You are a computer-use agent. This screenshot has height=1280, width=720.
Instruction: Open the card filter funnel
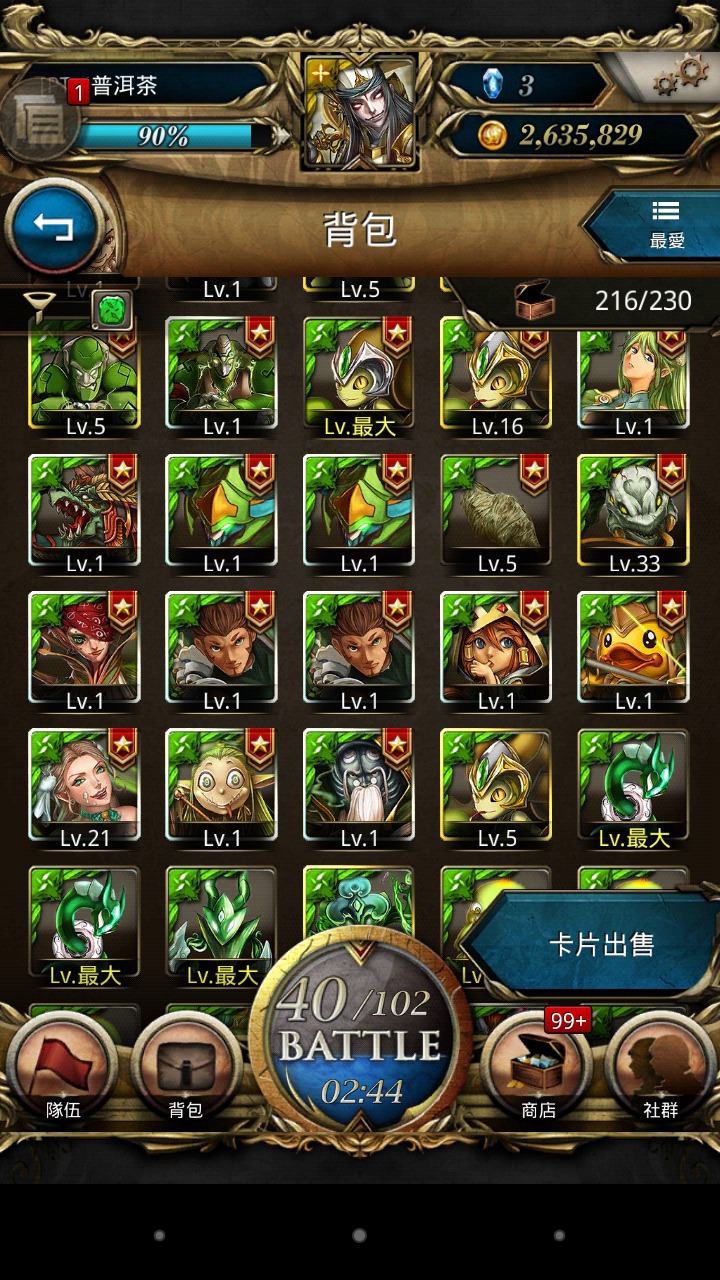click(x=37, y=306)
